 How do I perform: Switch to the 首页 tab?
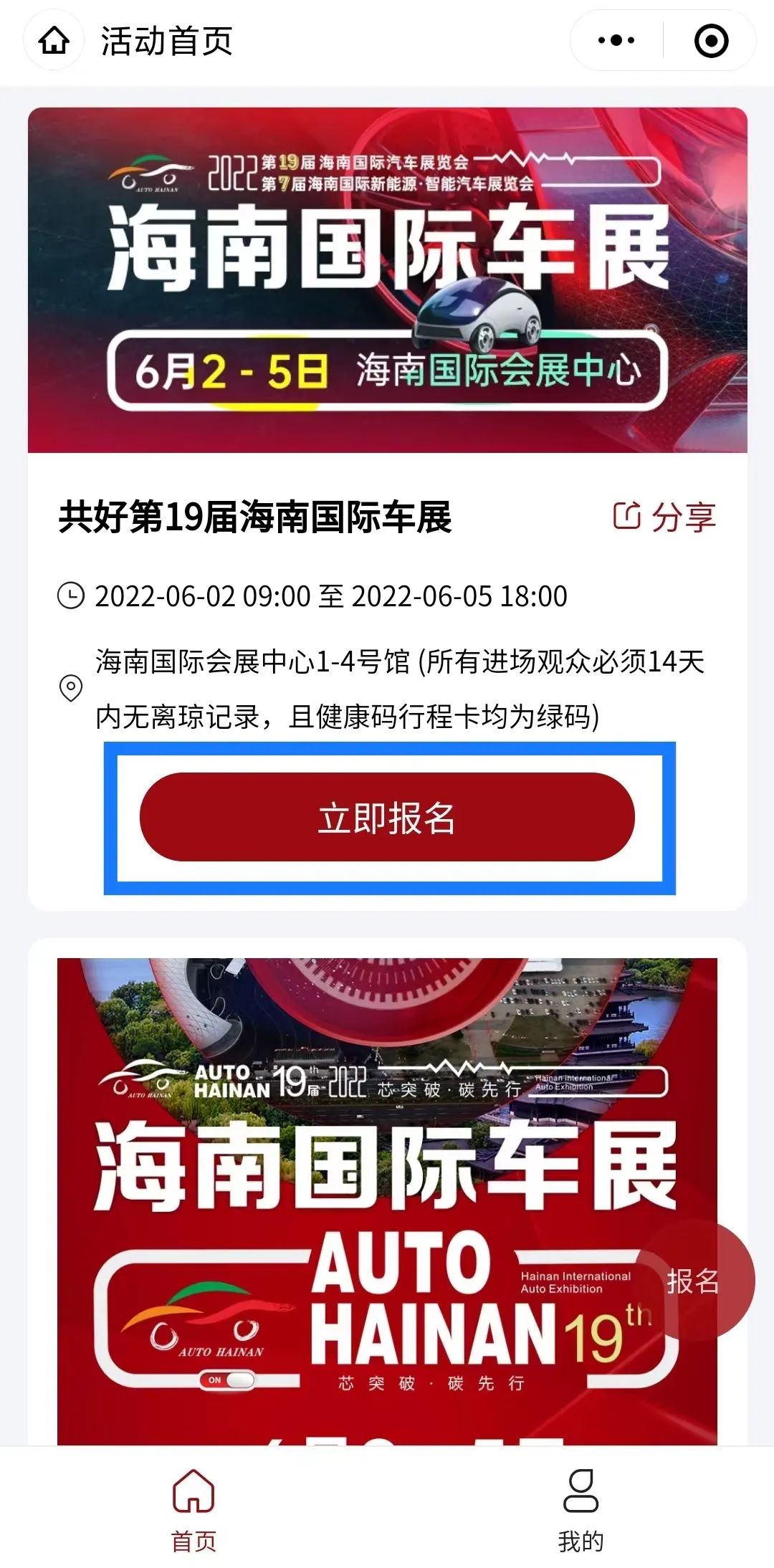pos(193,1509)
